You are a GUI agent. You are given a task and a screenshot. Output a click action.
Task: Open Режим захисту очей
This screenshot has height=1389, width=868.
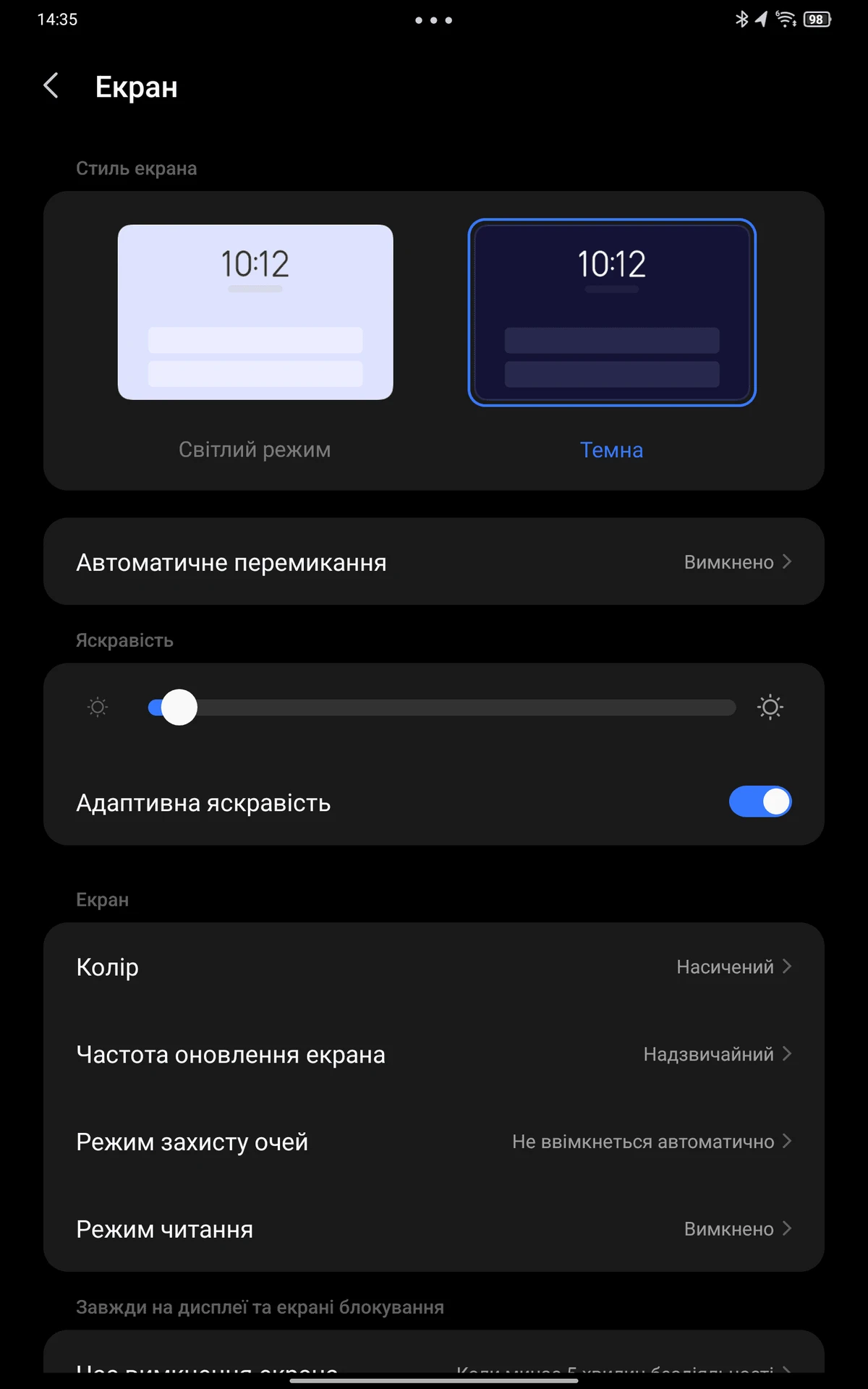434,1142
